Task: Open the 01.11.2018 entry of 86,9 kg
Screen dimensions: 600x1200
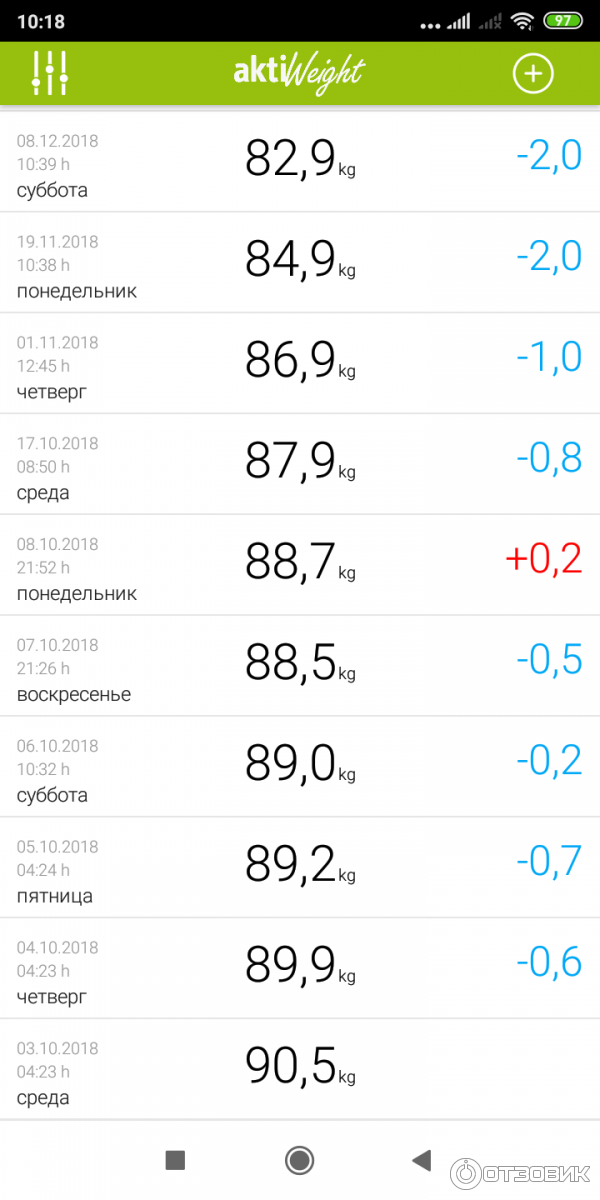Action: click(299, 364)
